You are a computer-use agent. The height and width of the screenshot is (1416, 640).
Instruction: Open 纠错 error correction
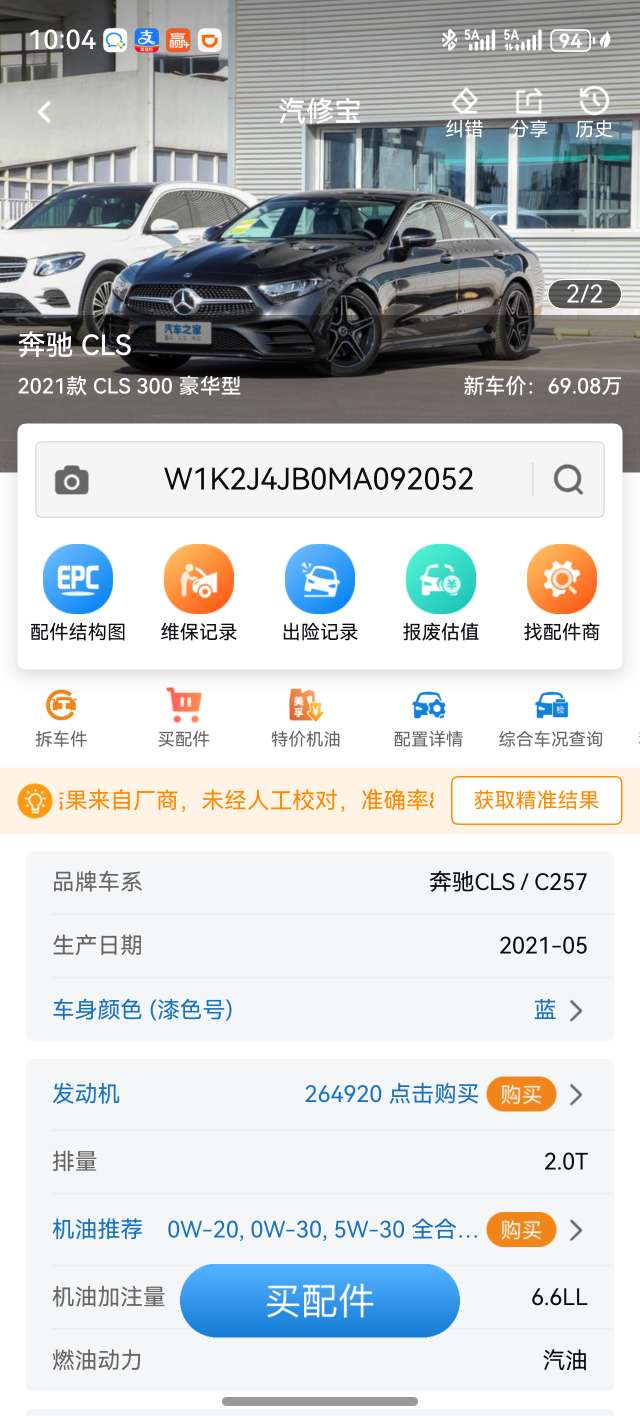(464, 113)
